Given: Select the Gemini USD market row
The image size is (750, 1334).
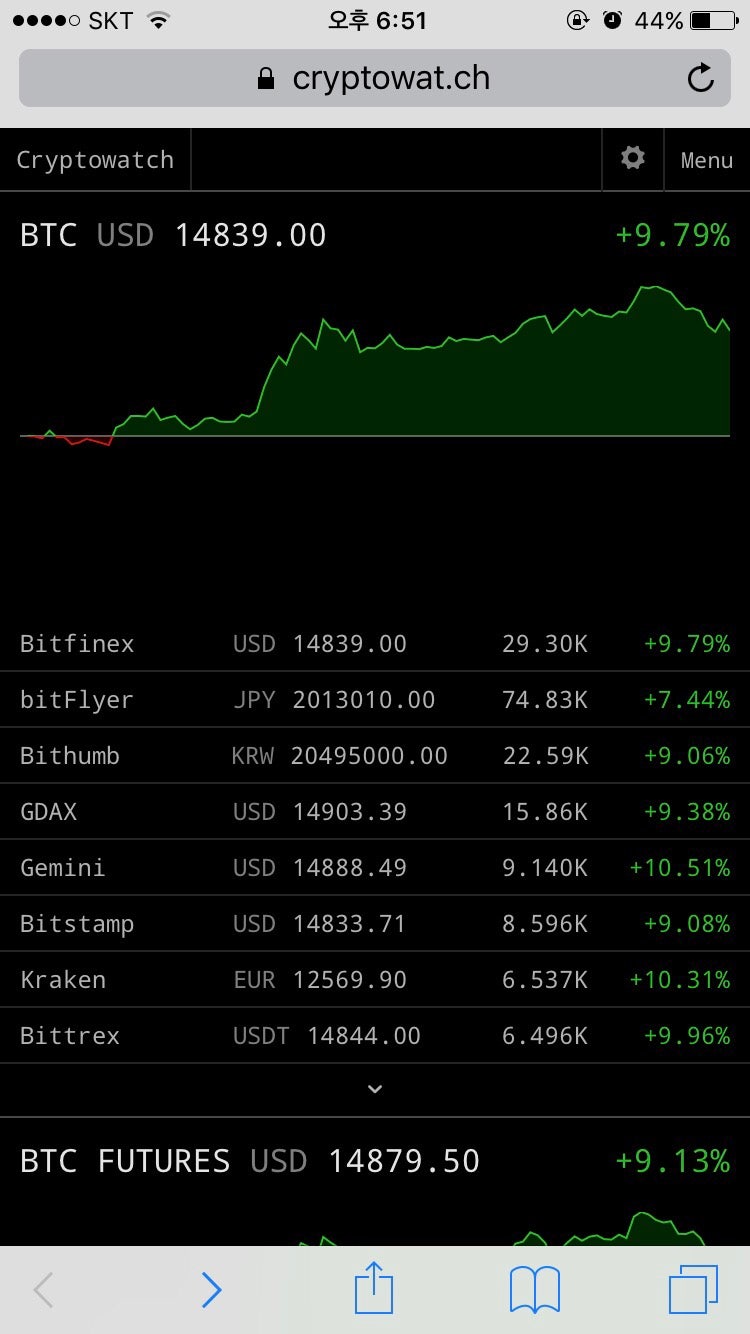Looking at the screenshot, I should [x=375, y=868].
